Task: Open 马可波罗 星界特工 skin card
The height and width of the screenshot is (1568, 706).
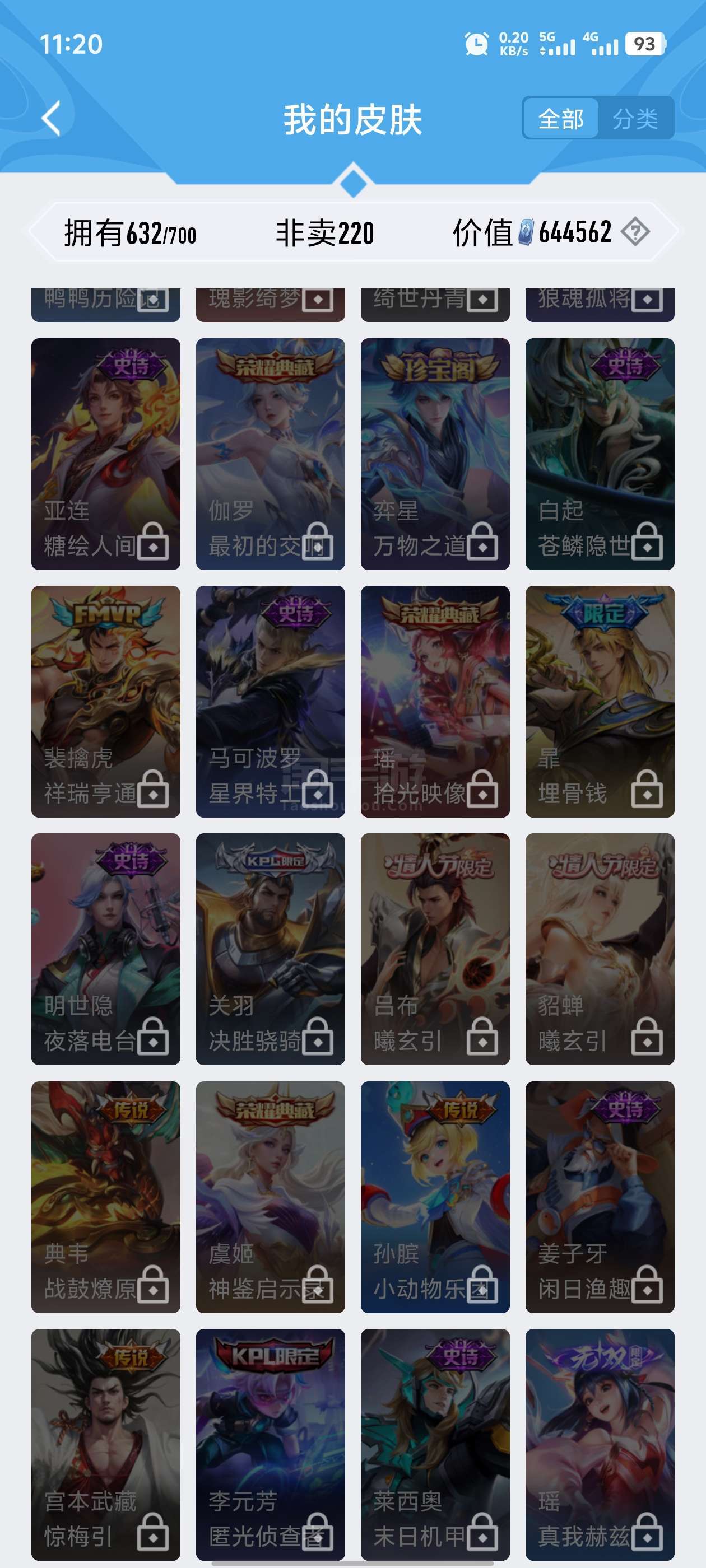Action: [271, 701]
